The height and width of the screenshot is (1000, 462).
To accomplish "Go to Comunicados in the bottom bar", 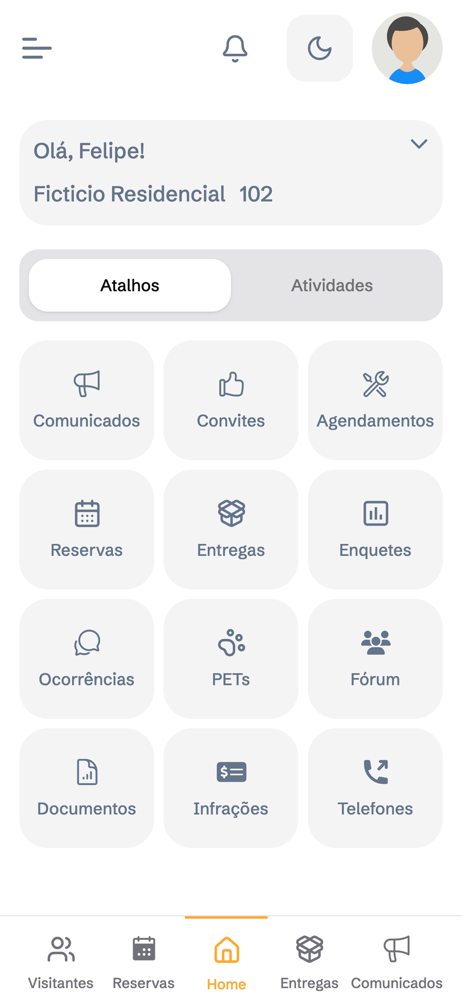I will pos(397,962).
